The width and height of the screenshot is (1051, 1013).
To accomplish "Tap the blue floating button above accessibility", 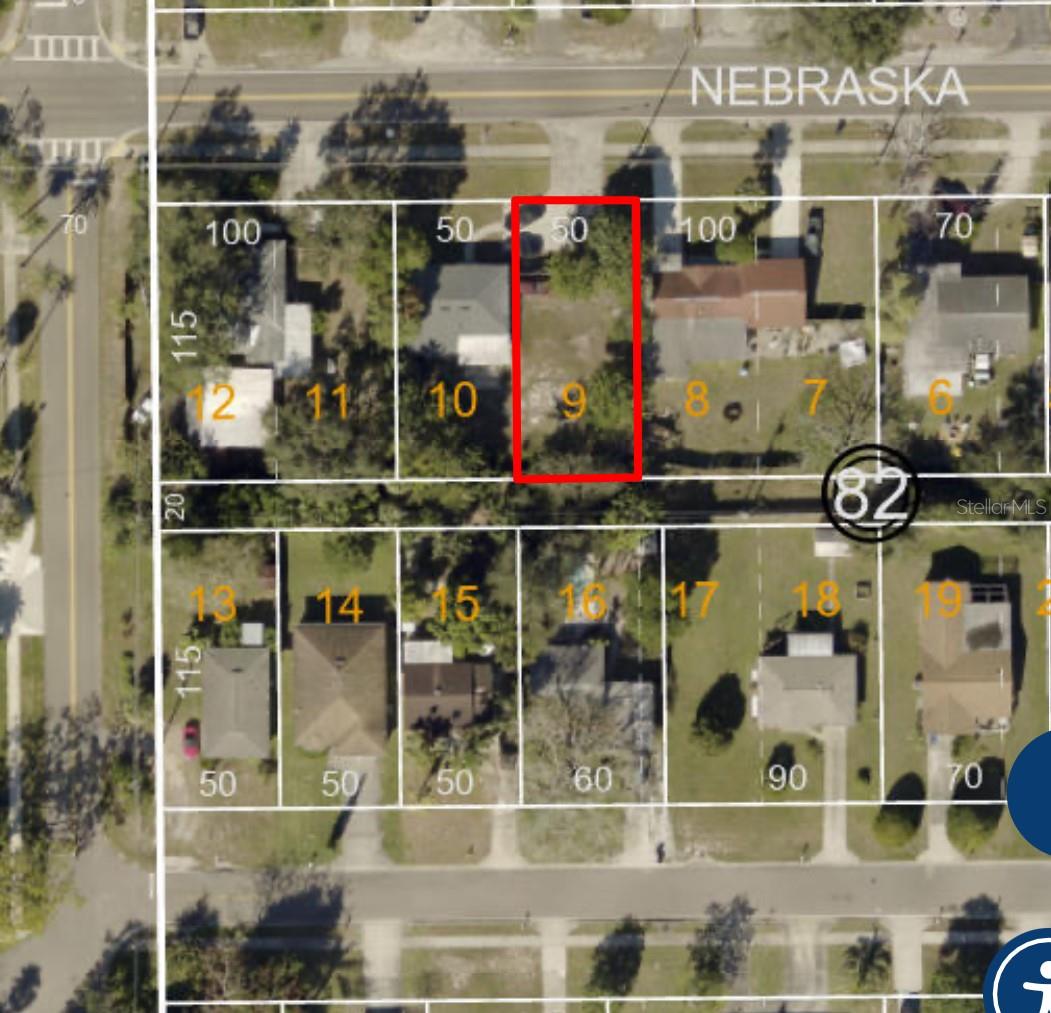I will (x=1033, y=792).
